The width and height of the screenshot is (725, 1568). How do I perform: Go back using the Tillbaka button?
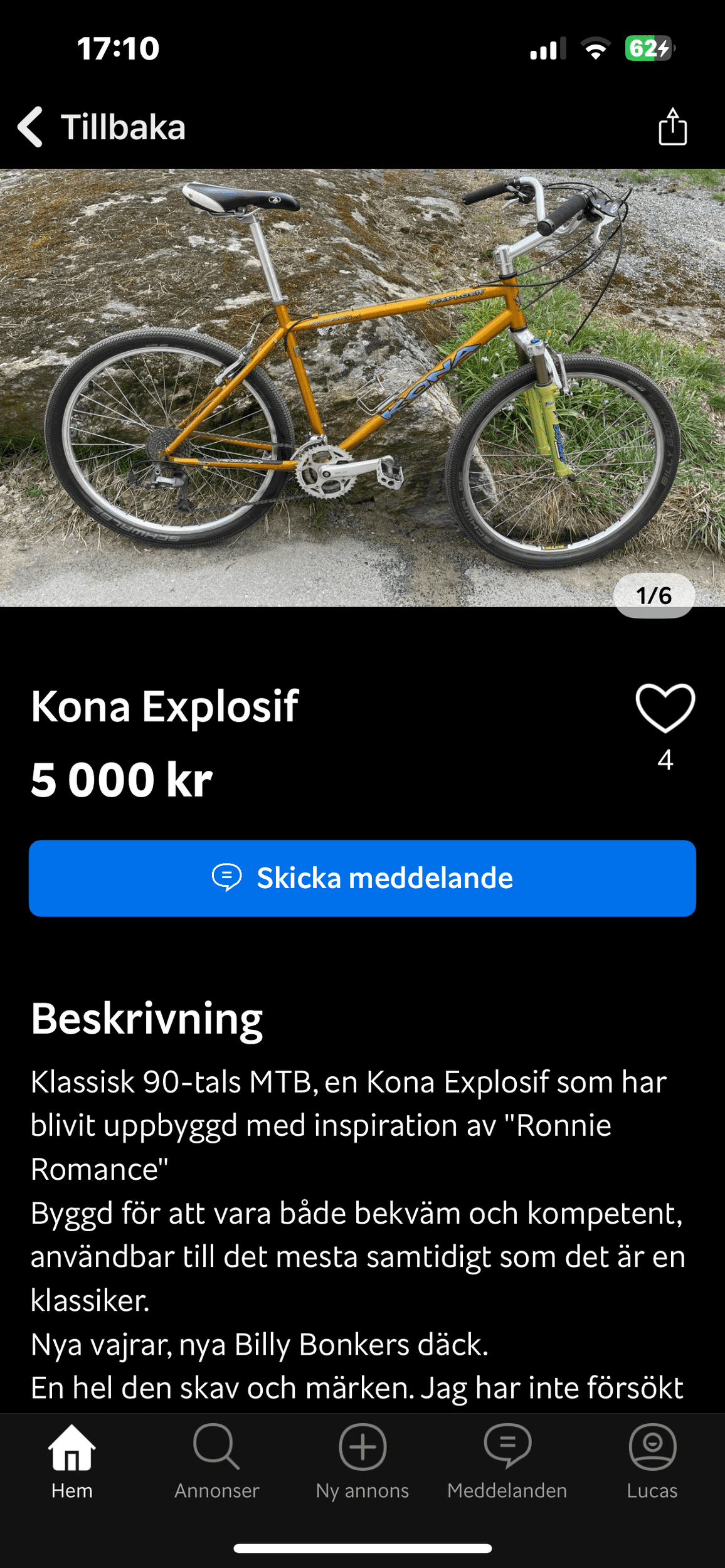pyautogui.click(x=102, y=127)
